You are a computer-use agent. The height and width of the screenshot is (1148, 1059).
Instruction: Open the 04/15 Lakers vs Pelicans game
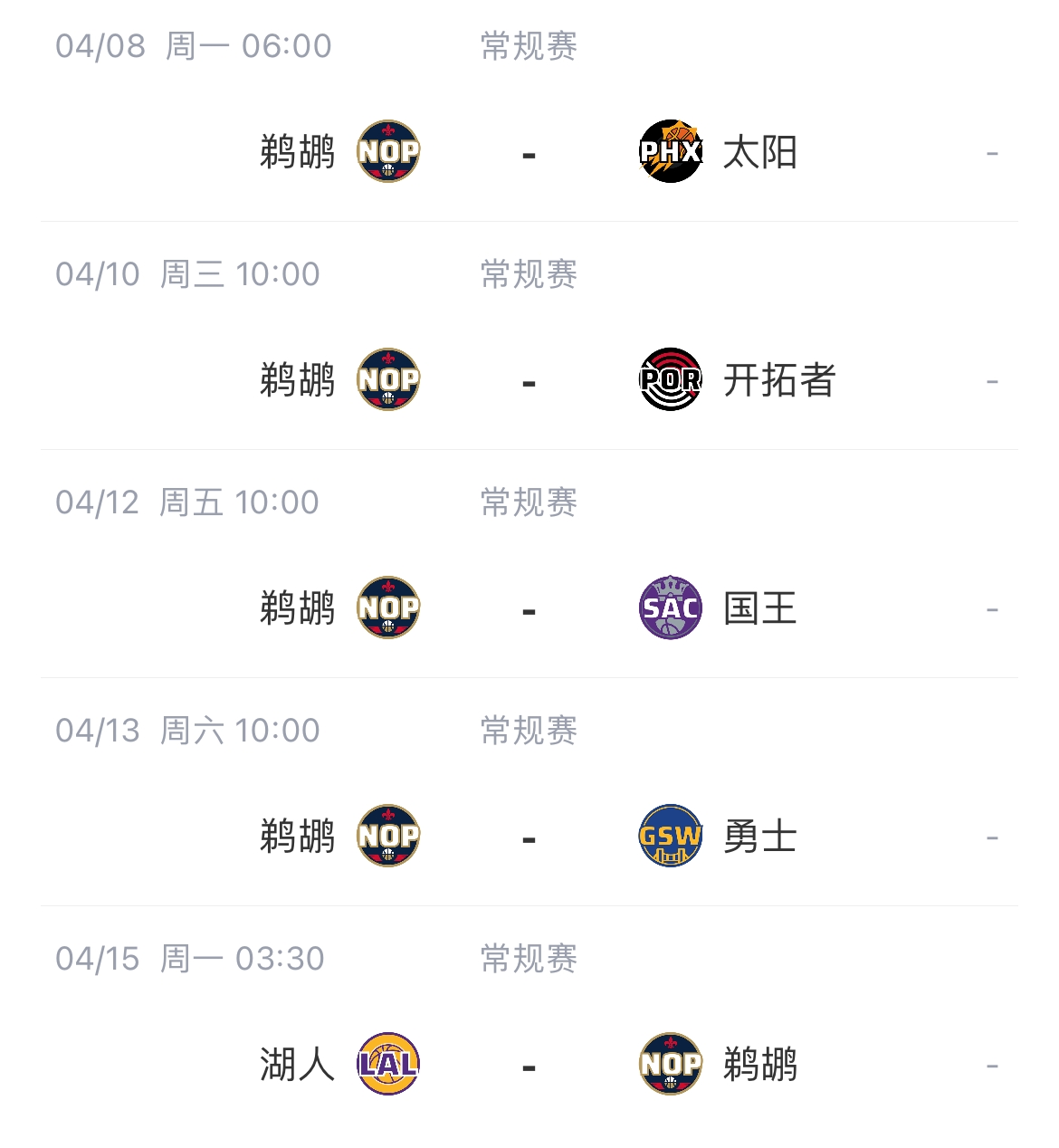tap(529, 1065)
